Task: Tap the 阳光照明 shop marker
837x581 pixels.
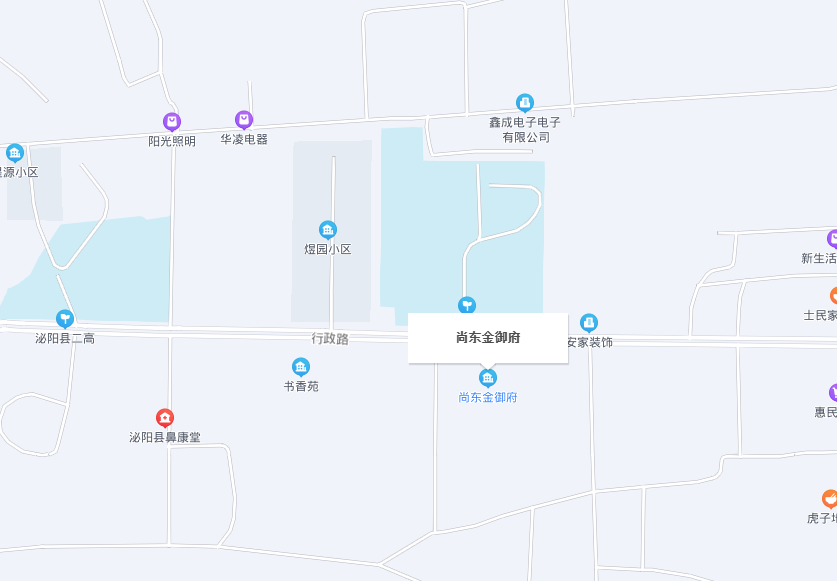Action: pyautogui.click(x=172, y=122)
